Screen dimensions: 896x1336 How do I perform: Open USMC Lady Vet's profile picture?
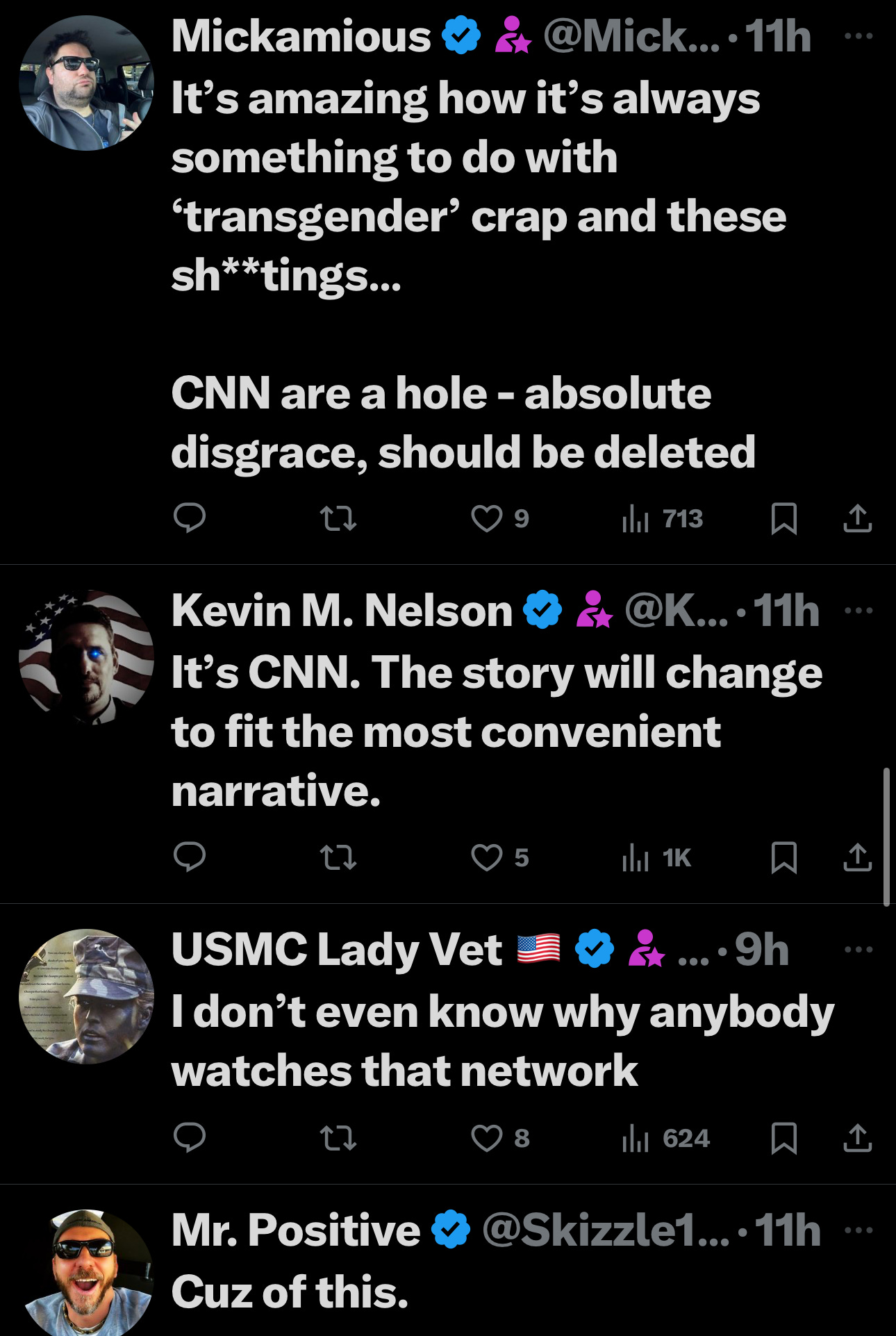86,996
